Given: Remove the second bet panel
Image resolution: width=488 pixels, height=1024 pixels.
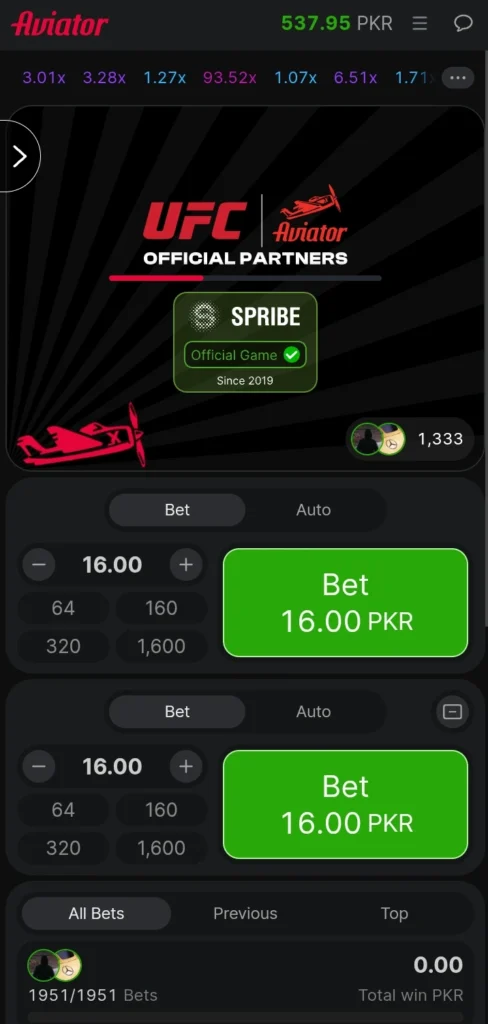Looking at the screenshot, I should pyautogui.click(x=452, y=711).
